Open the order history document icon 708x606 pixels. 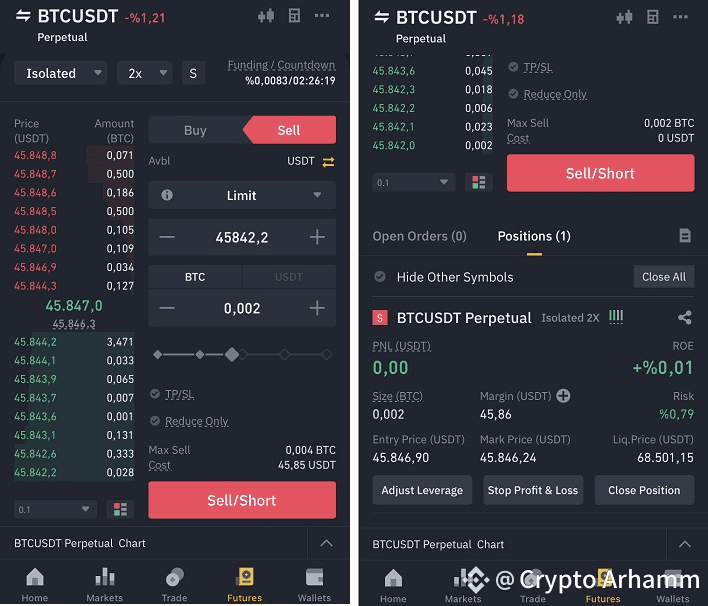click(685, 236)
